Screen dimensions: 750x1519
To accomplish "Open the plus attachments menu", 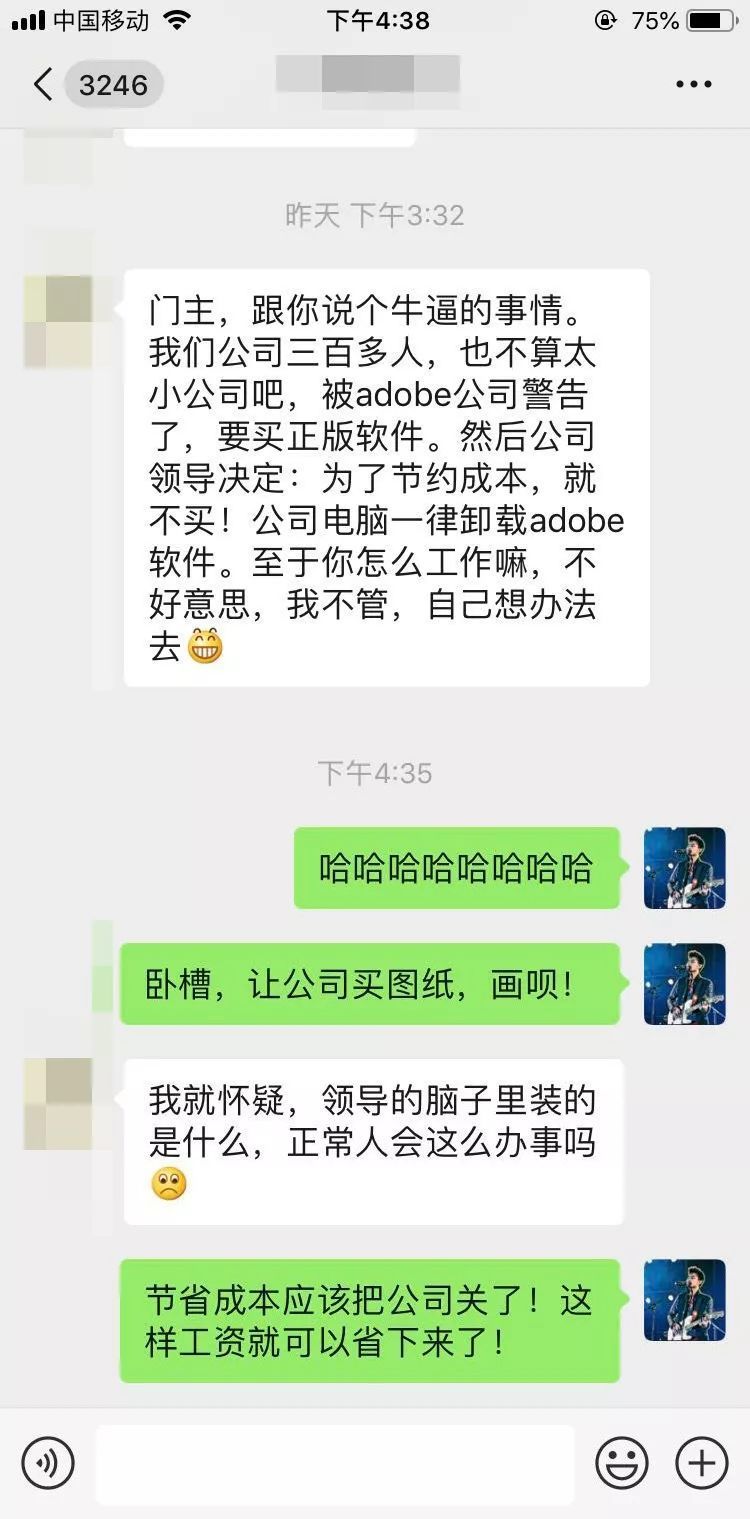I will point(702,1463).
